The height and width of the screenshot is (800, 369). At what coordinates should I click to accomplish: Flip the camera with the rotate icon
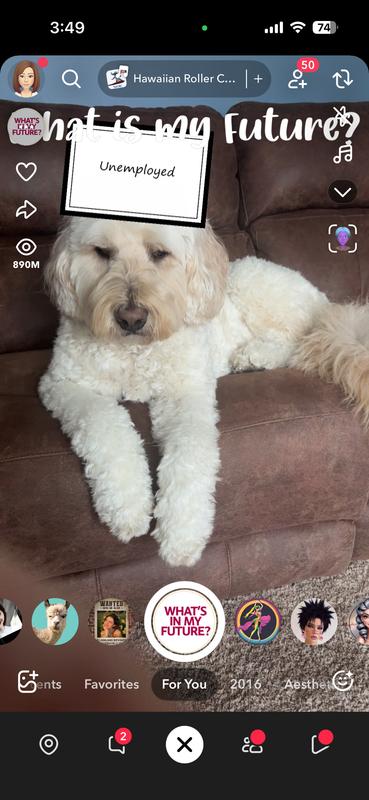tap(343, 79)
